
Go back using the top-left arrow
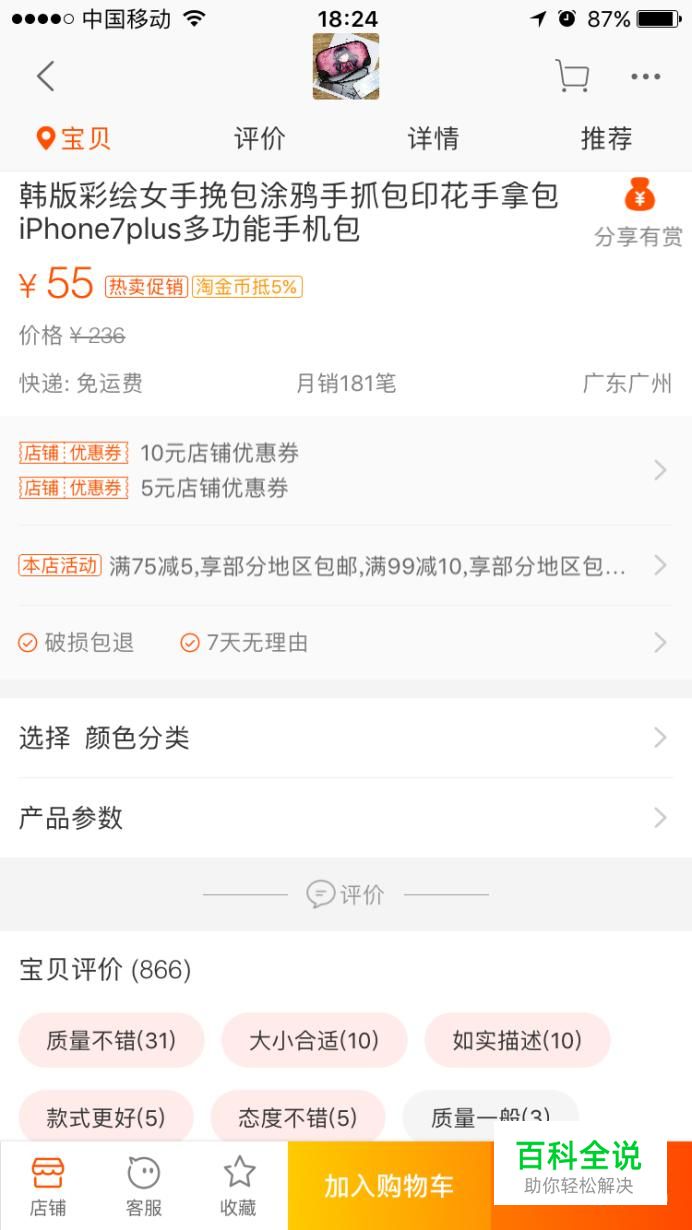click(x=45, y=76)
